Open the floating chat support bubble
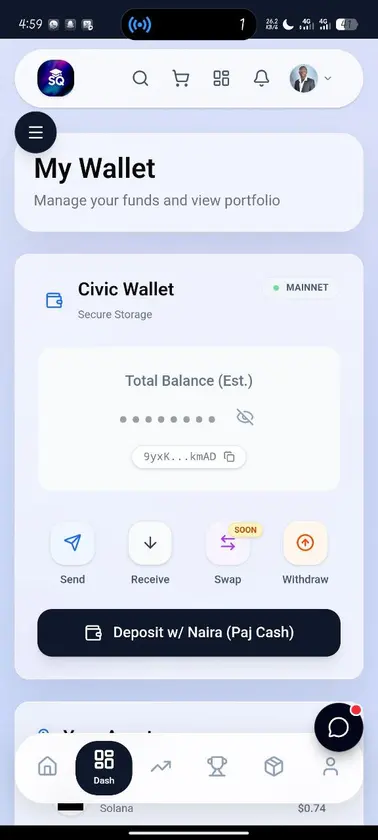The height and width of the screenshot is (840, 378). coord(338,727)
